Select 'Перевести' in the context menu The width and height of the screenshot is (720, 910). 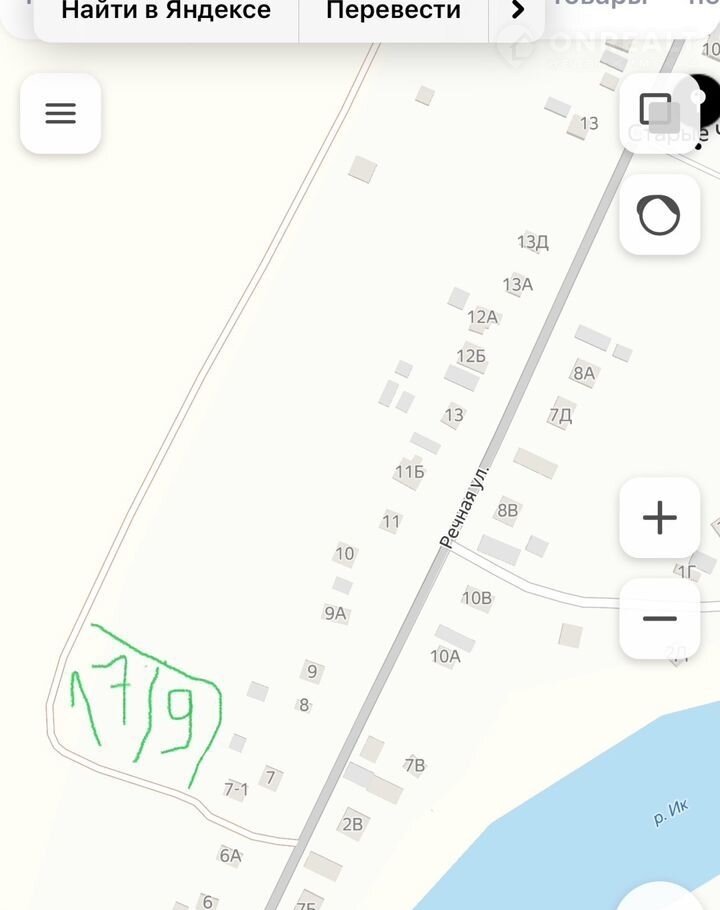[393, 12]
